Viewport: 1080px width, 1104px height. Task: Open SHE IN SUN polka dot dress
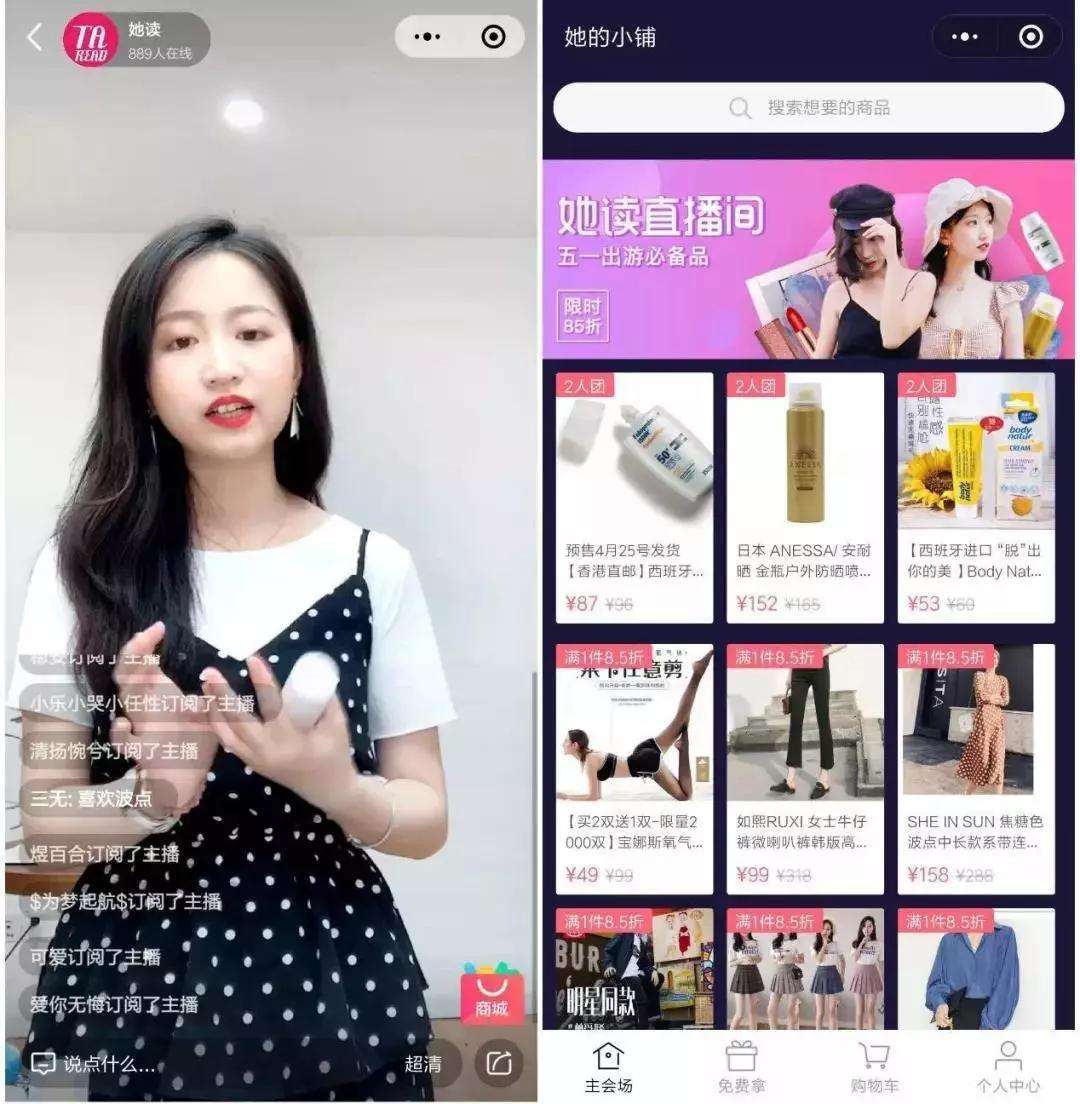(976, 768)
